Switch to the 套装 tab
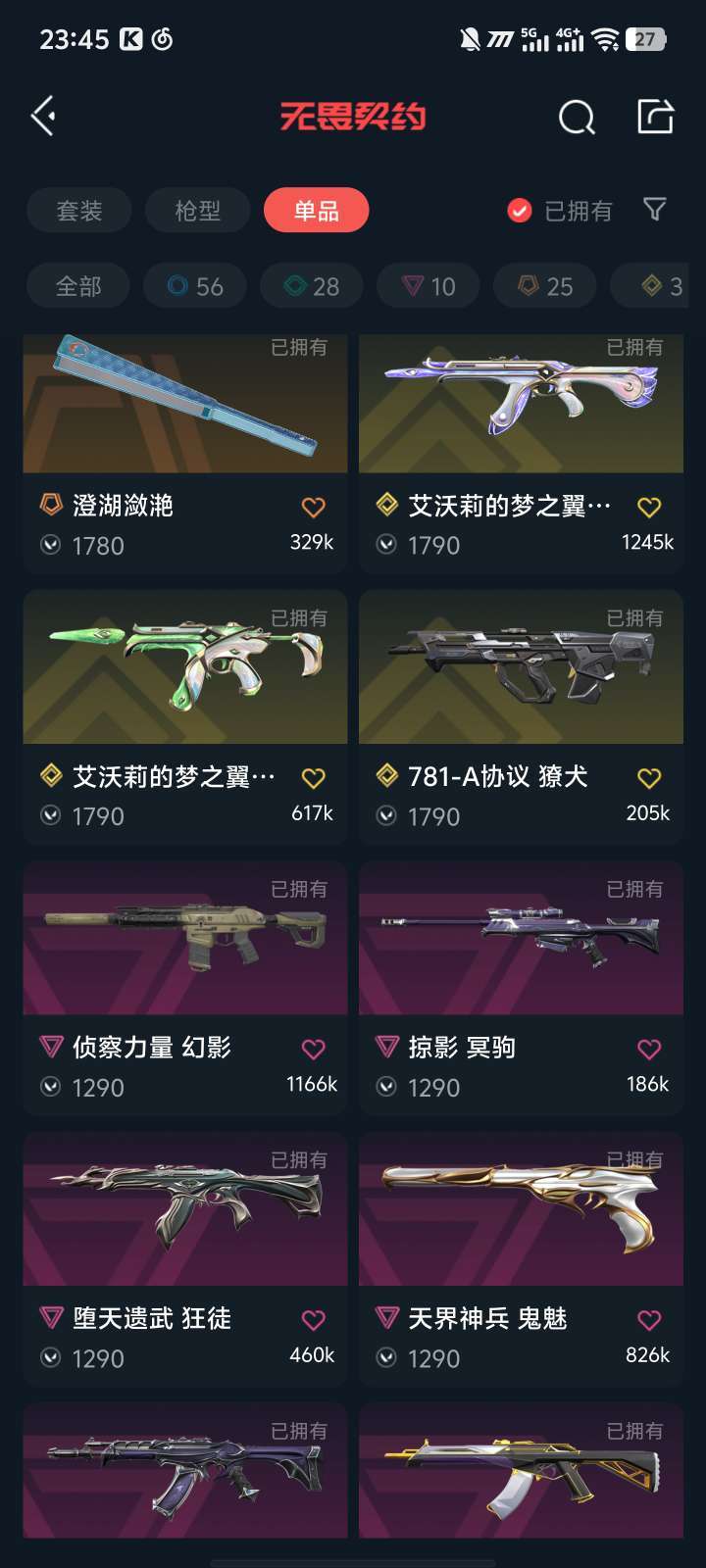This screenshot has width=706, height=1568. point(79,211)
